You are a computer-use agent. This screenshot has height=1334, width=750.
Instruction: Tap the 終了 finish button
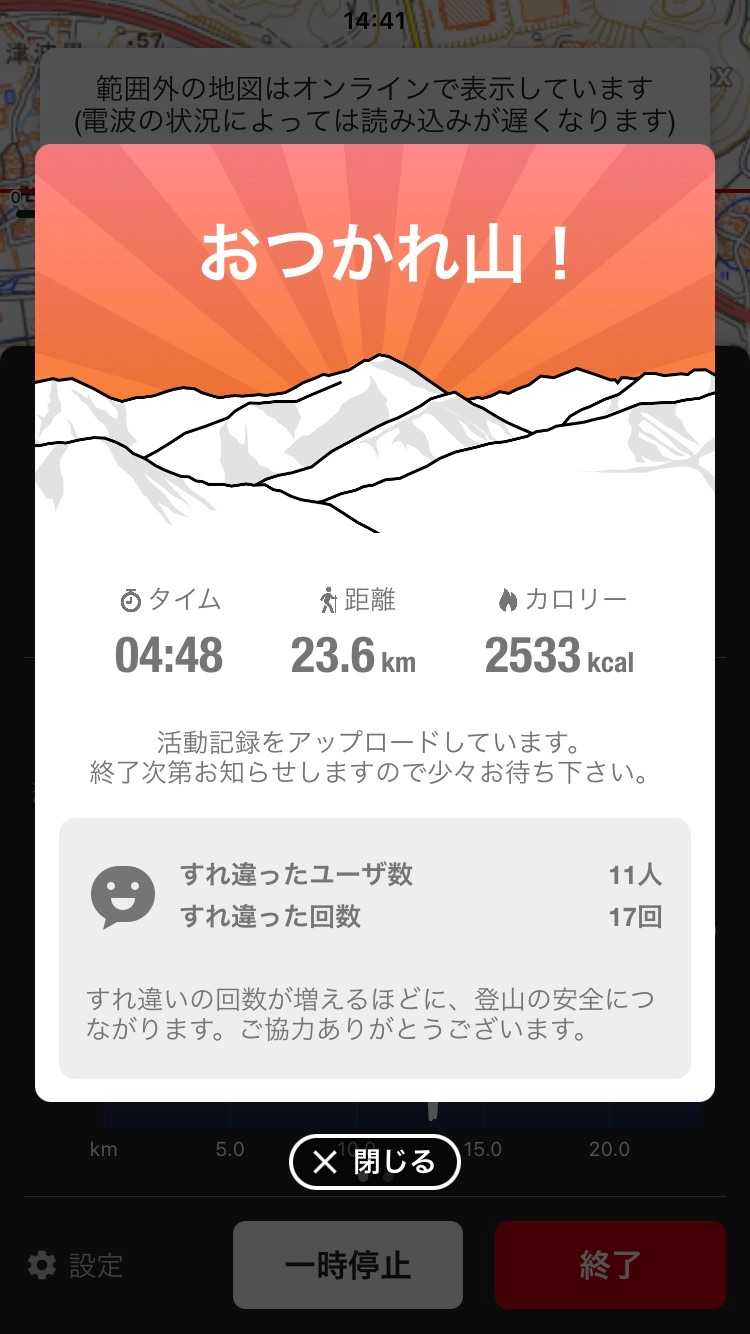[x=610, y=1265]
